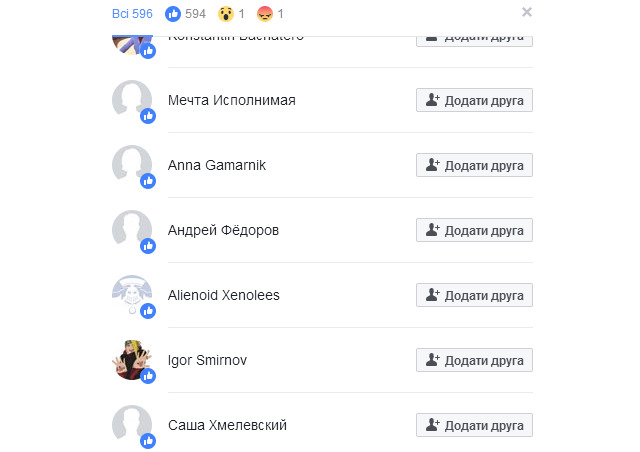Image resolution: width=640 pixels, height=452 pixels.
Task: Open Alienoid Xenolees's profile avatar
Action: [x=132, y=293]
